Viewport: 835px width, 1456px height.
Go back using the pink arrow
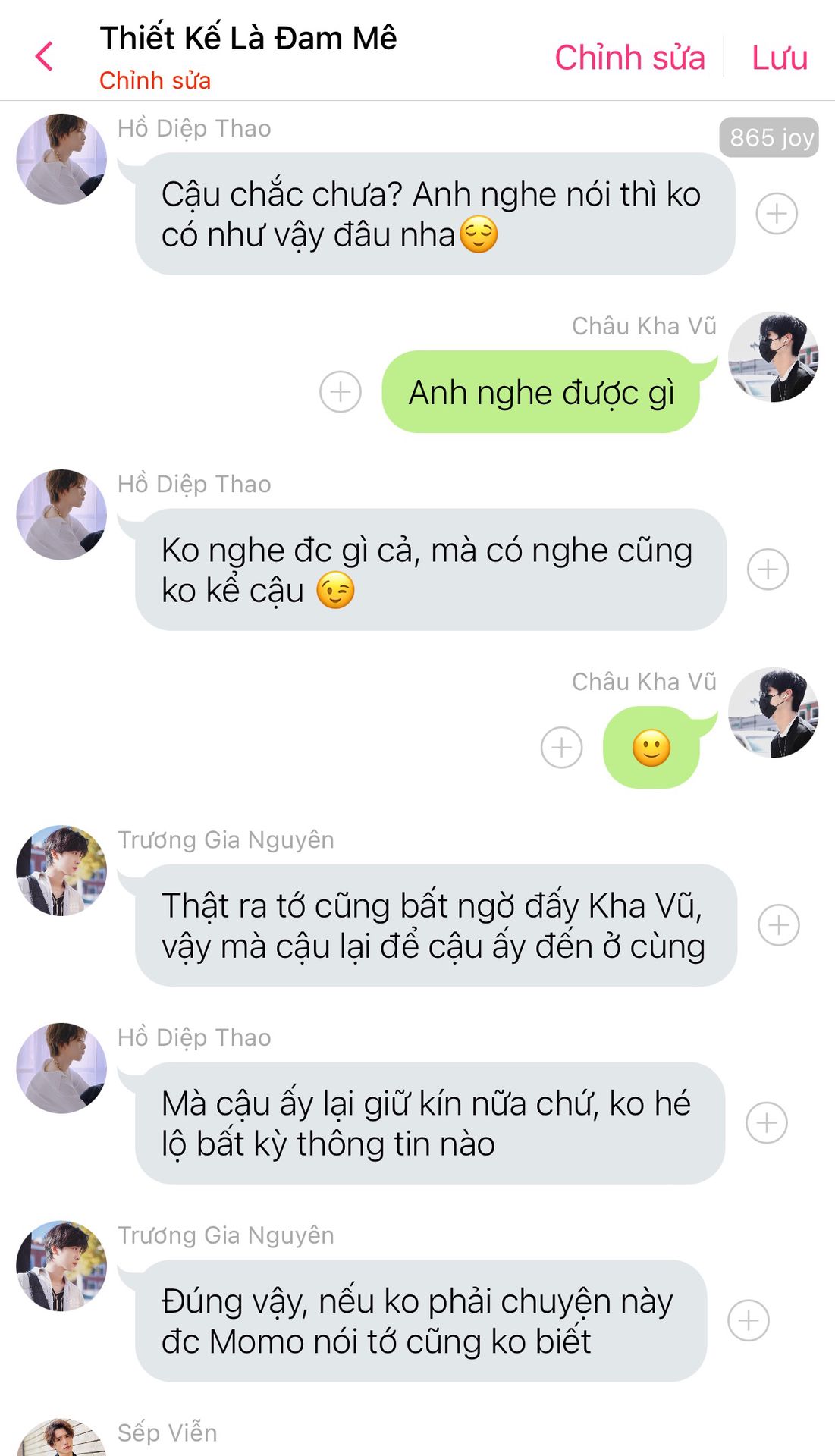click(44, 57)
